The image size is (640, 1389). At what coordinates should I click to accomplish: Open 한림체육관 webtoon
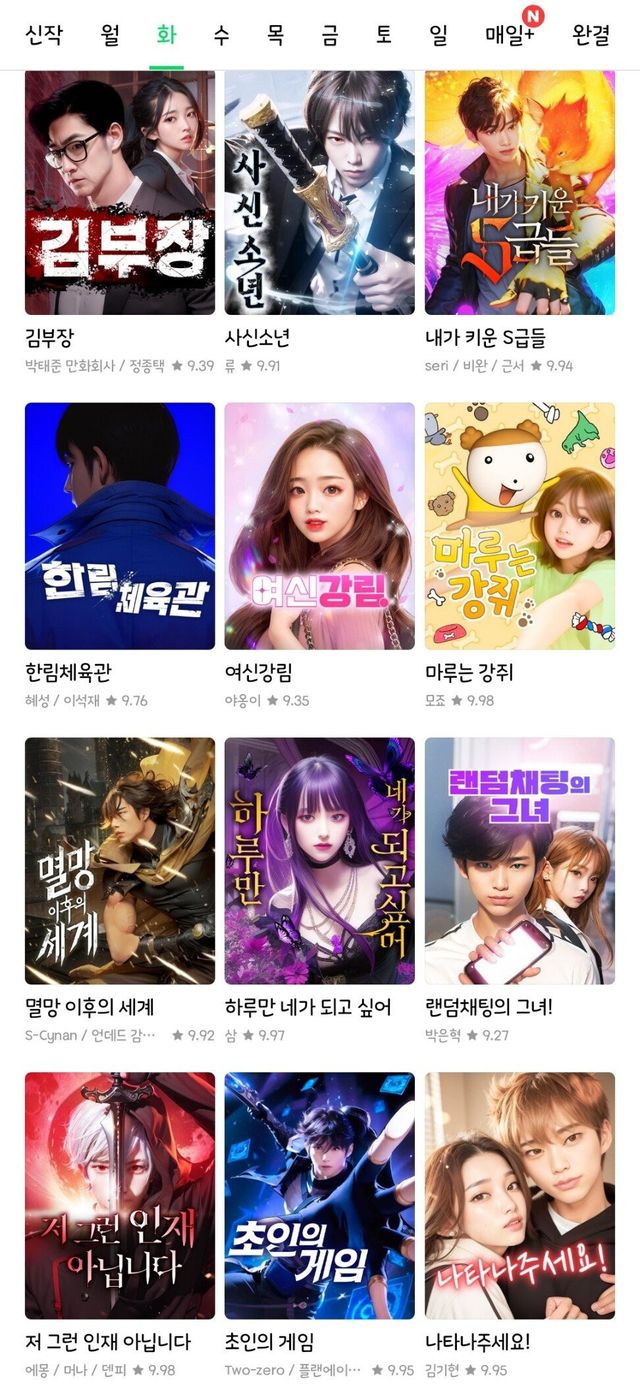(x=120, y=526)
